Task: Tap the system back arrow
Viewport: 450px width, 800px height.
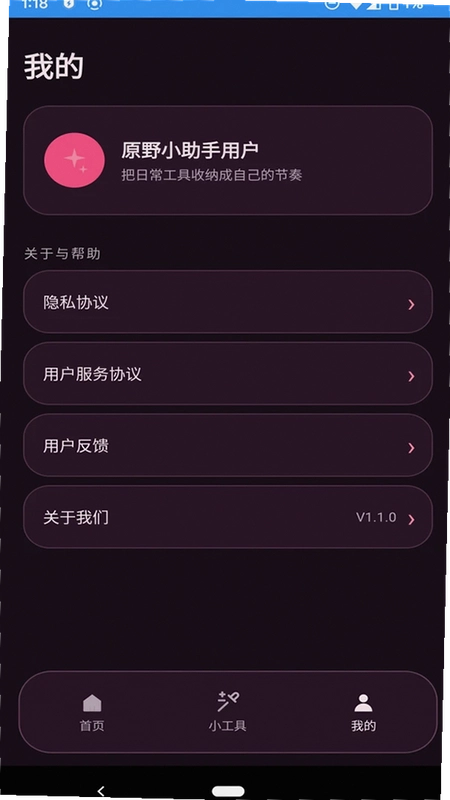Action: 101,791
